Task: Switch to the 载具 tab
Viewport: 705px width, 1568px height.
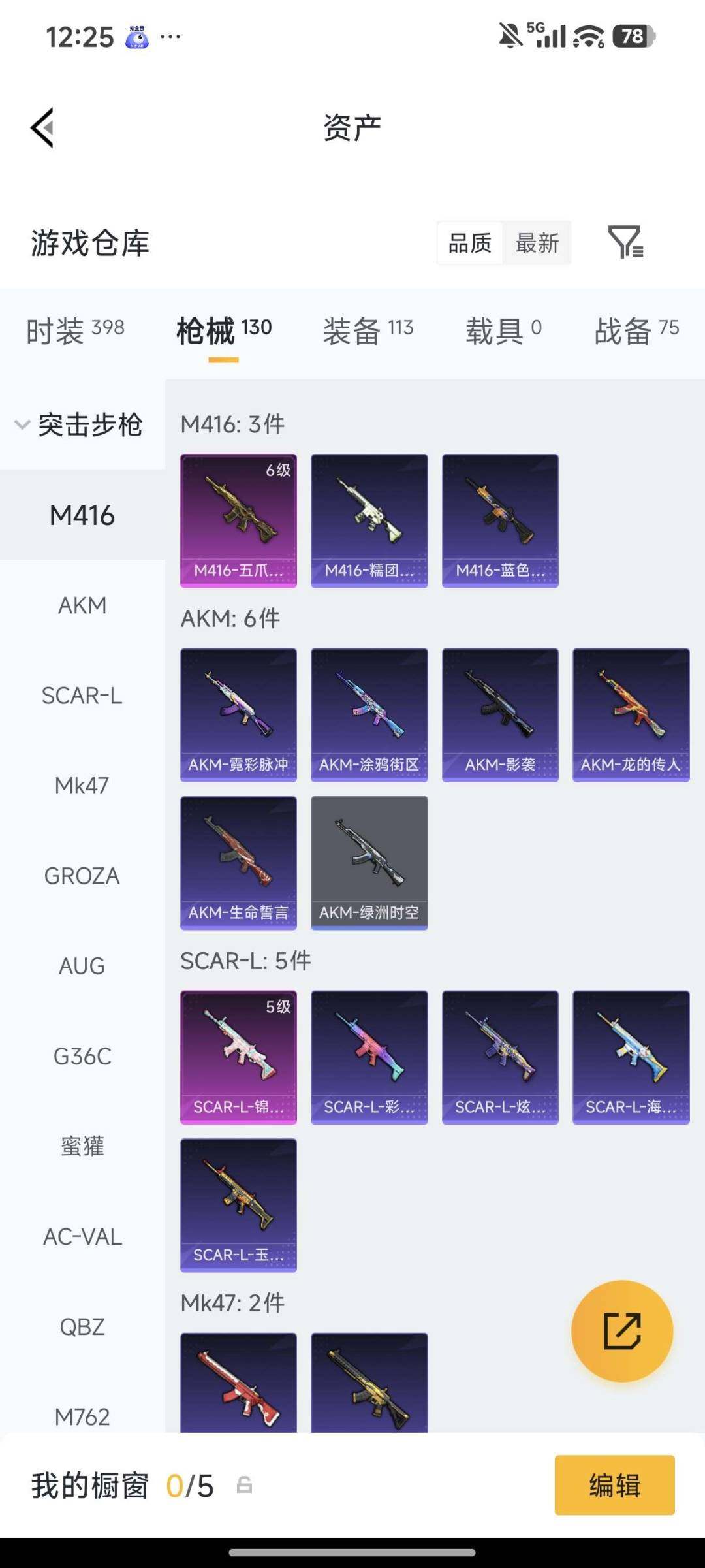Action: pyautogui.click(x=503, y=330)
